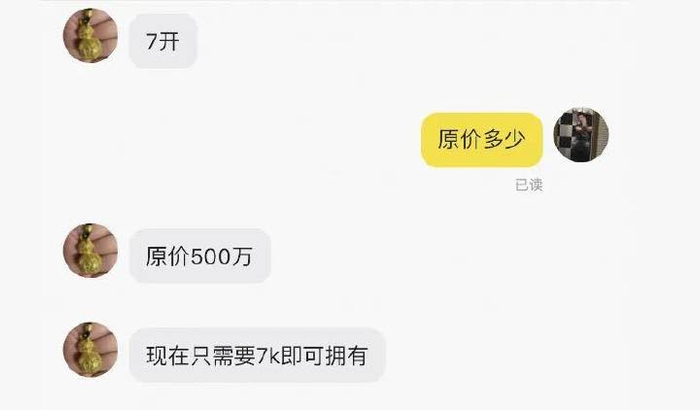The image size is (700, 410).
Task: View profile from avatar beside the "现在只需要7k即可拥有" message
Action: (91, 349)
